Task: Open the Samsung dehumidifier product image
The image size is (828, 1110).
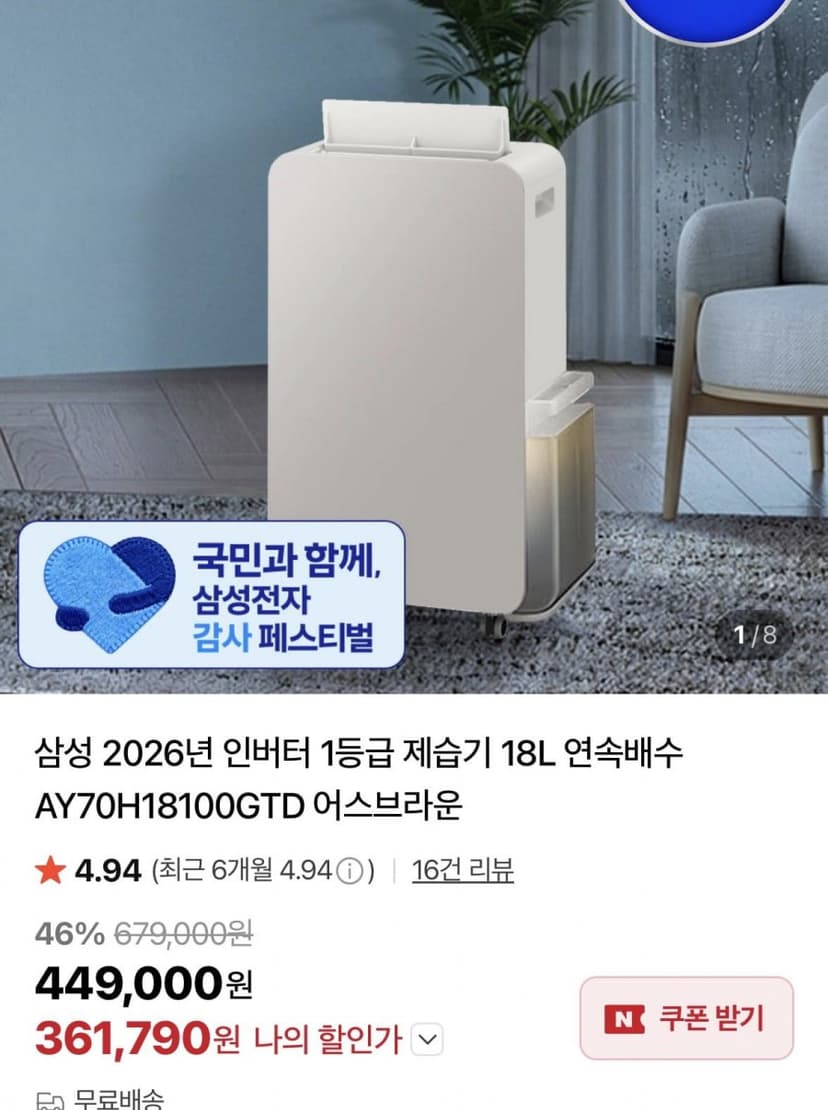Action: (414, 346)
